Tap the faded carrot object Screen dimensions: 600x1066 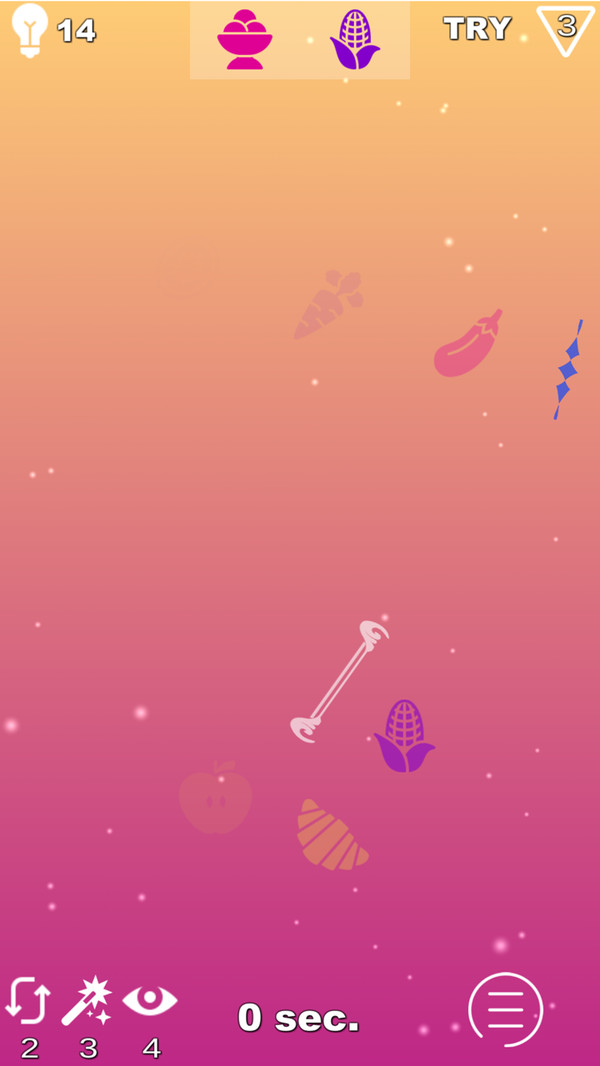[328, 304]
